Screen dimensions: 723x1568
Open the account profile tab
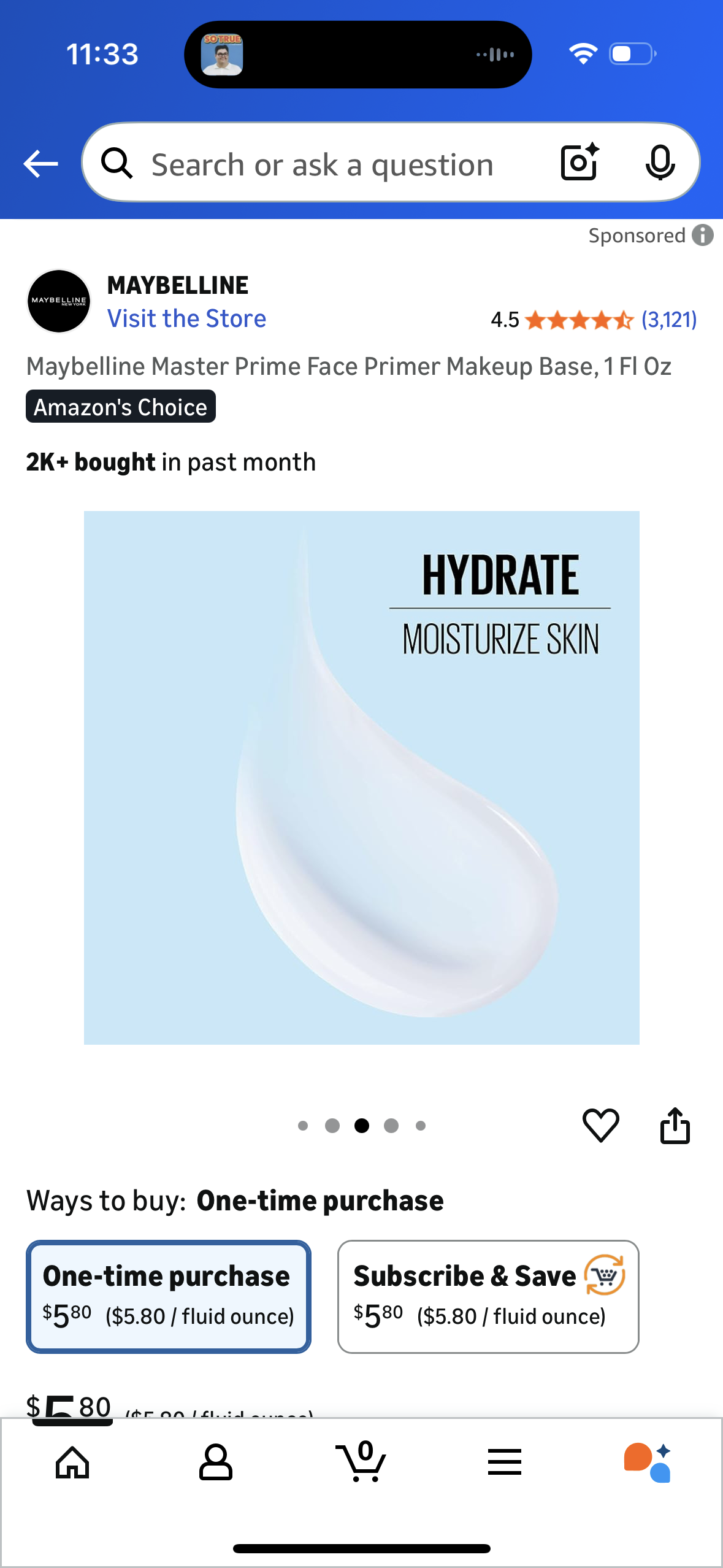click(216, 1462)
